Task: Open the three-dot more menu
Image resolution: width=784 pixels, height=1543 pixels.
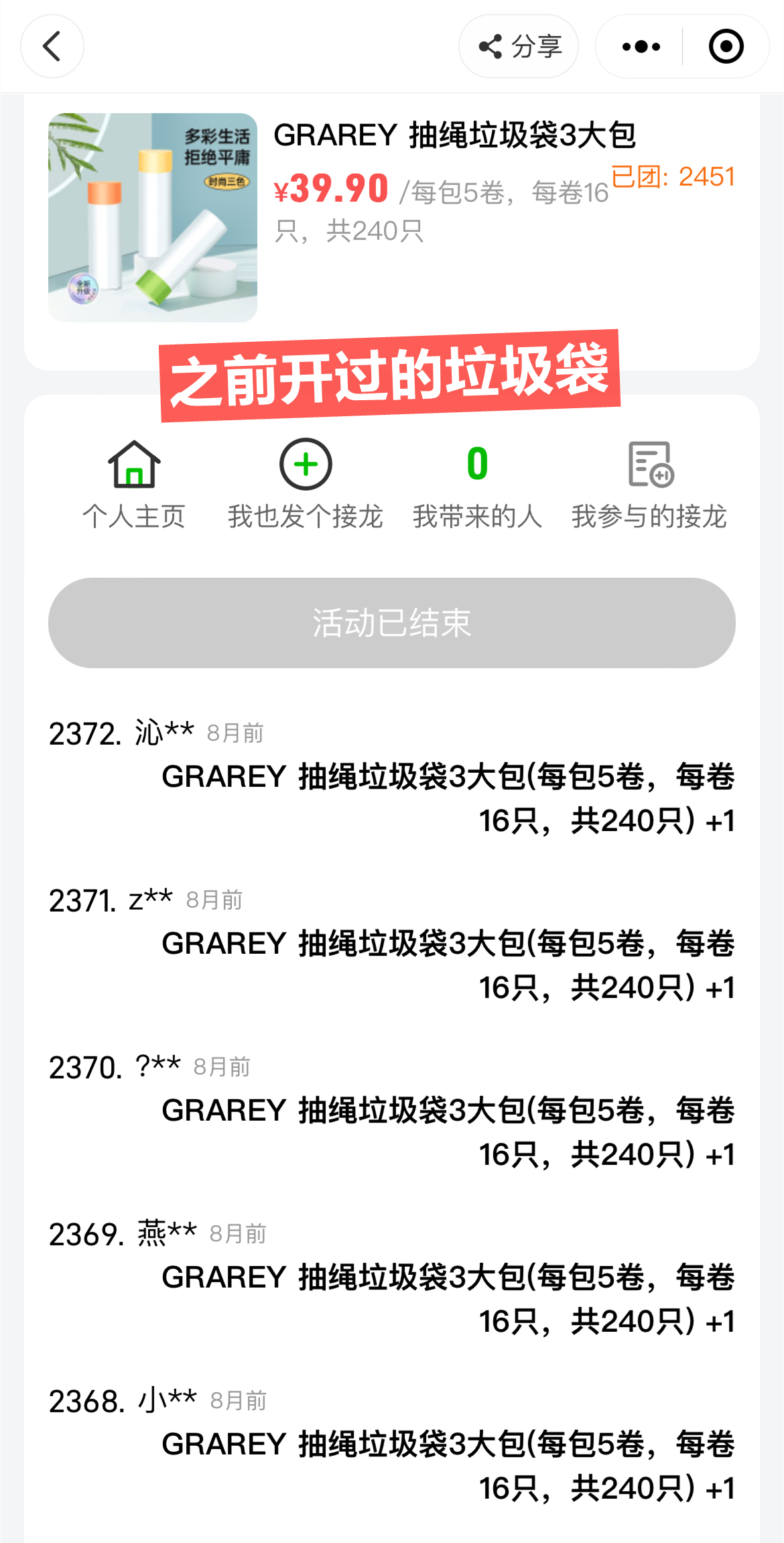Action: pos(641,46)
